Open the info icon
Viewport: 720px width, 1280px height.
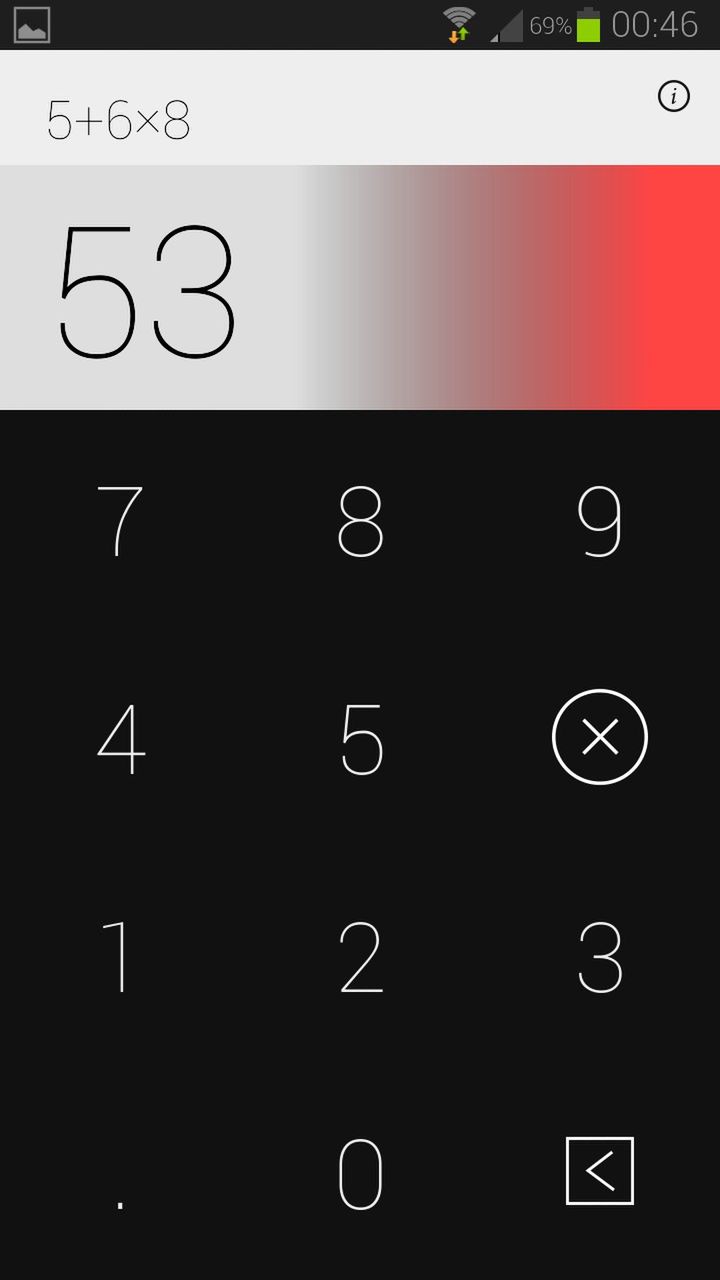[x=674, y=96]
